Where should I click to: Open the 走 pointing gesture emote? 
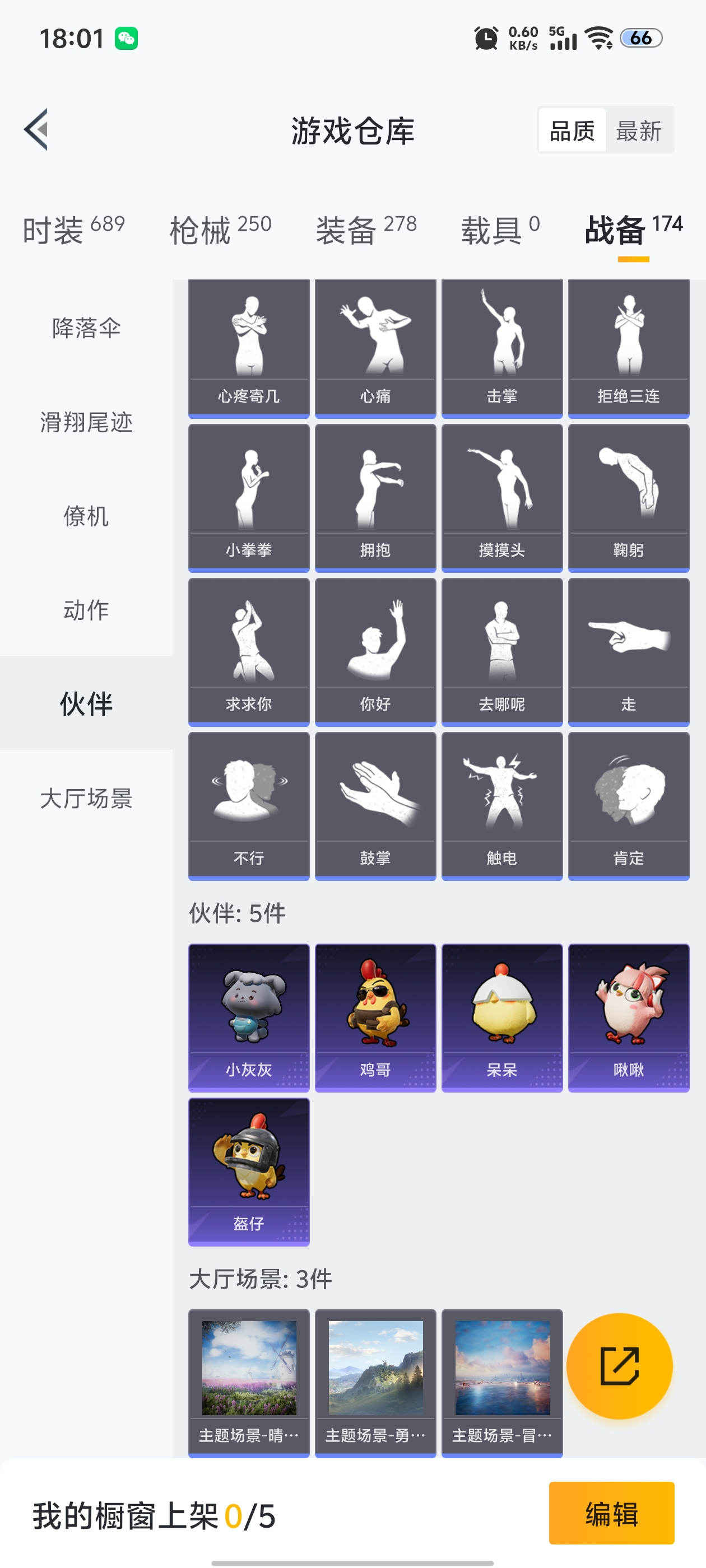click(x=628, y=650)
